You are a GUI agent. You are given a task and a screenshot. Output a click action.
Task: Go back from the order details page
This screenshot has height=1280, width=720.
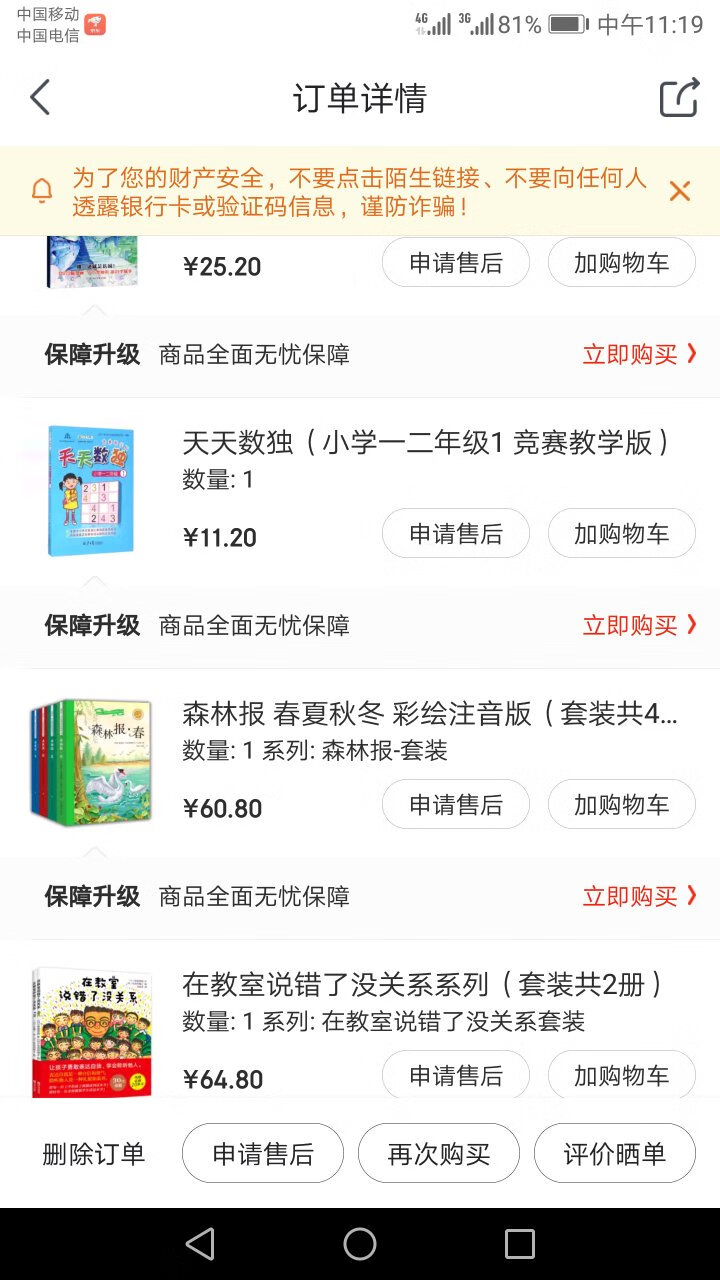click(40, 98)
